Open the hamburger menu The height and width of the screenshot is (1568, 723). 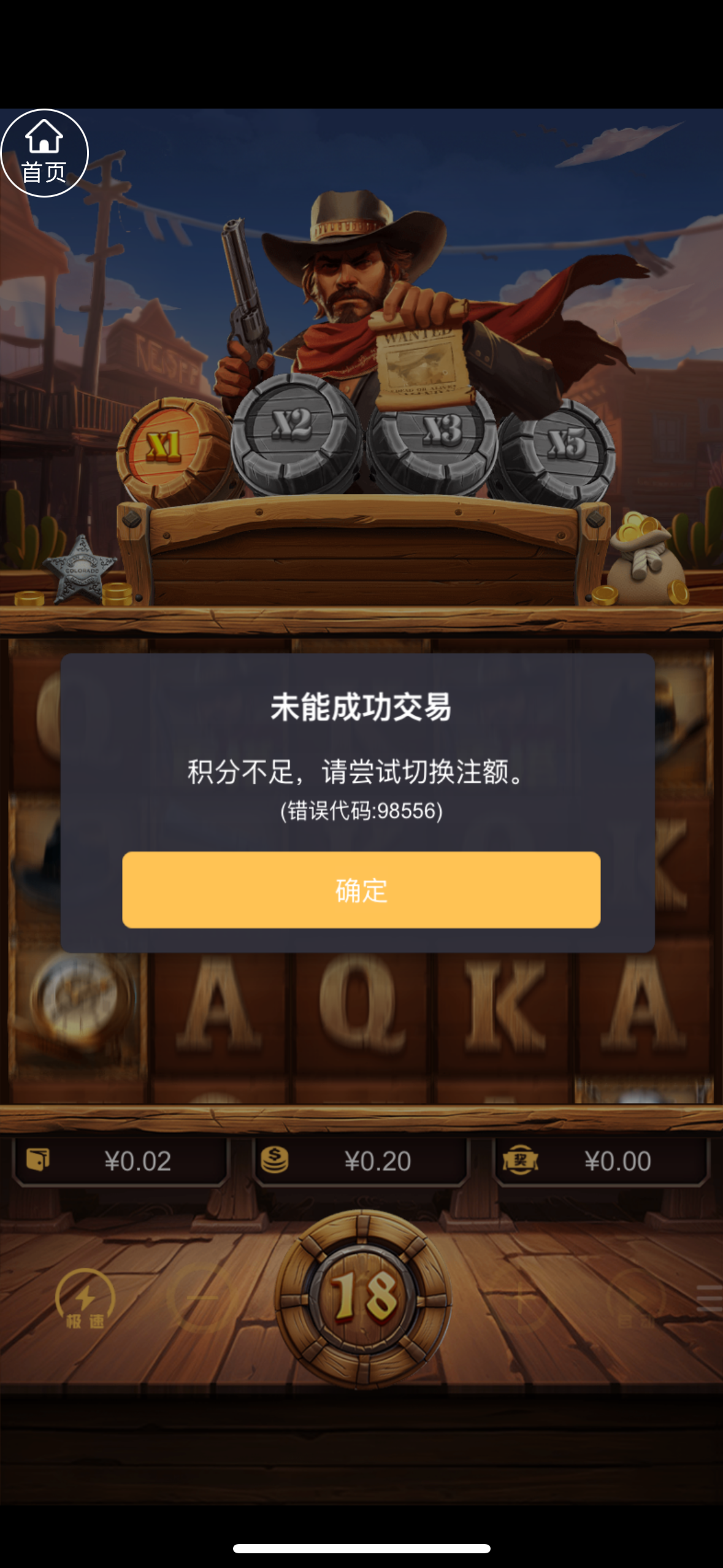tap(710, 1297)
